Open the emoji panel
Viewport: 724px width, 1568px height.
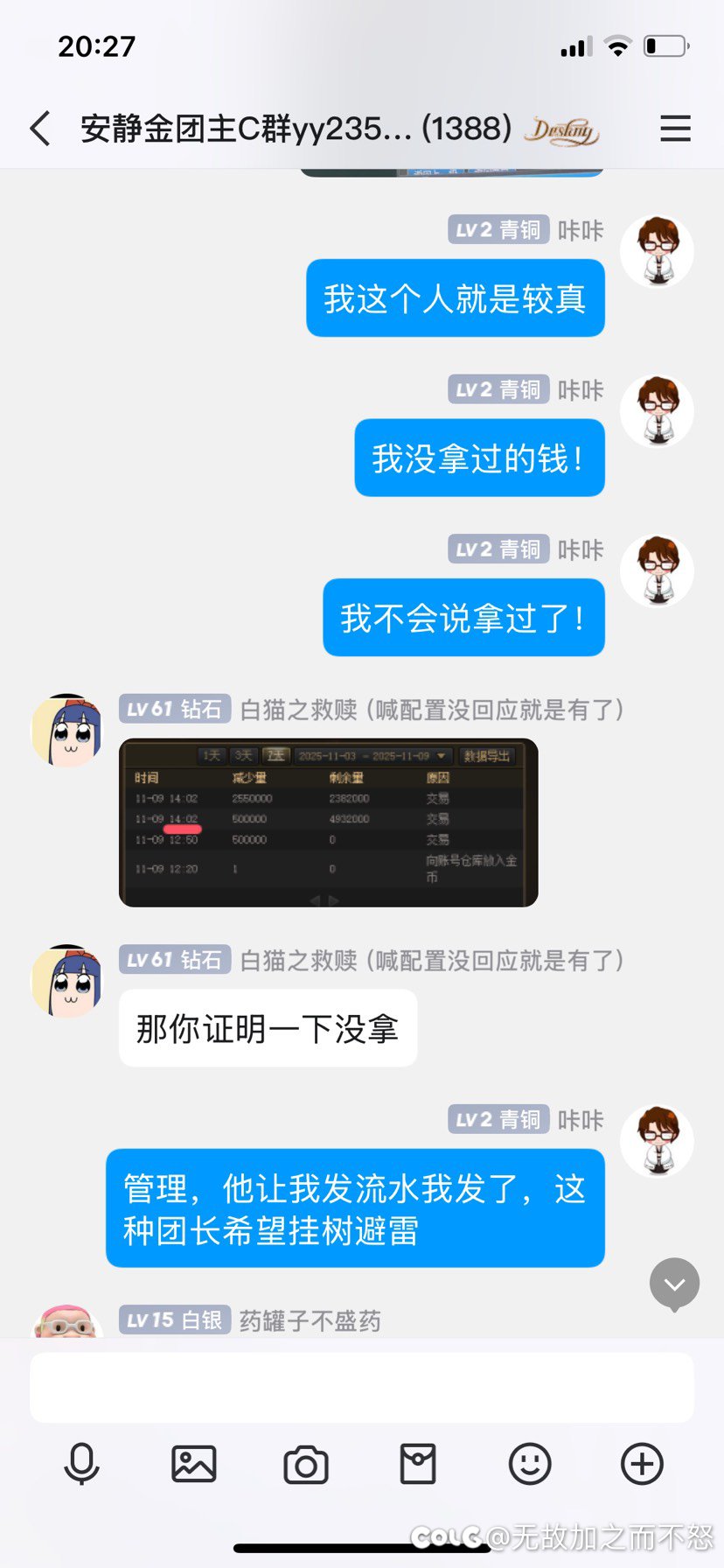[530, 1464]
